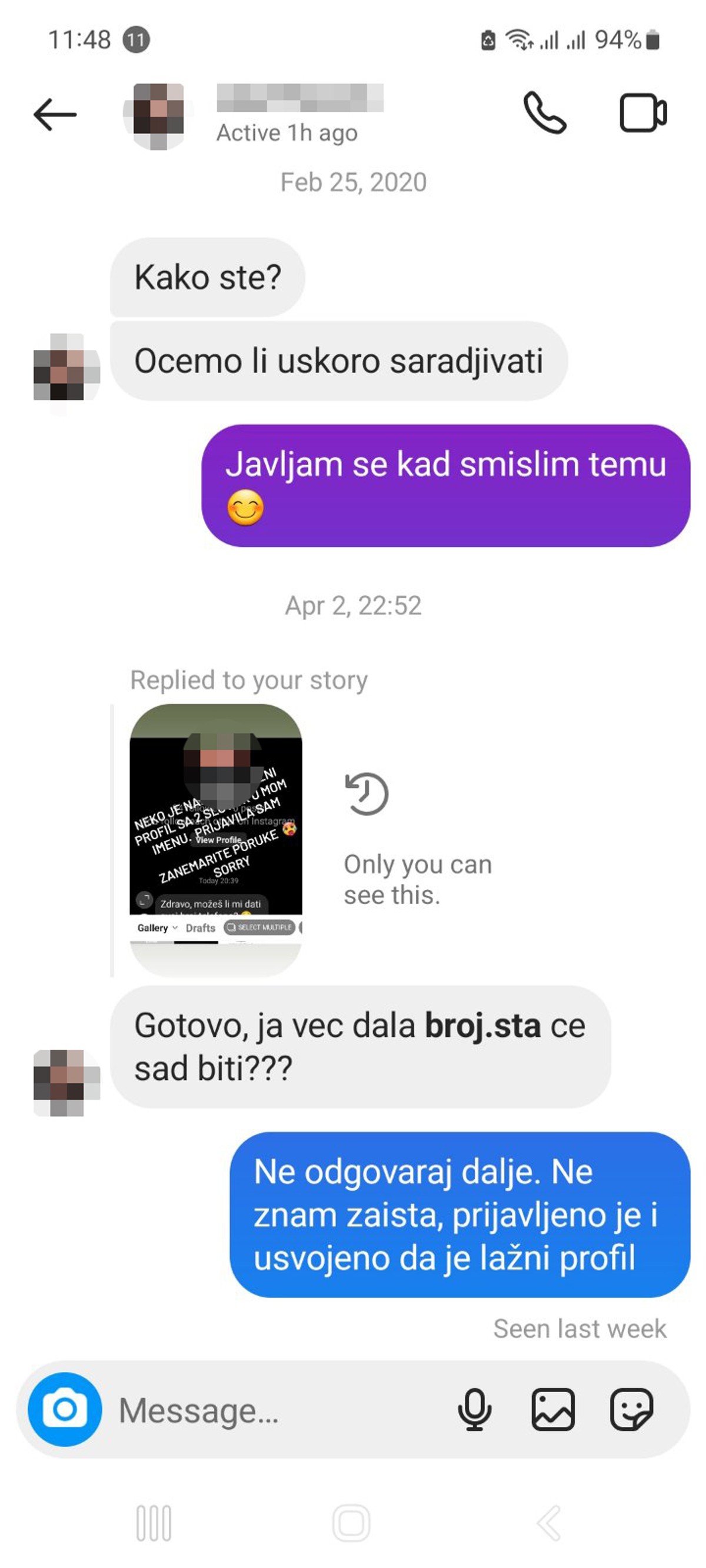The height and width of the screenshot is (1568, 706).
Task: Tap the sender avatar beside 'Gotovo' message
Action: click(x=66, y=1082)
